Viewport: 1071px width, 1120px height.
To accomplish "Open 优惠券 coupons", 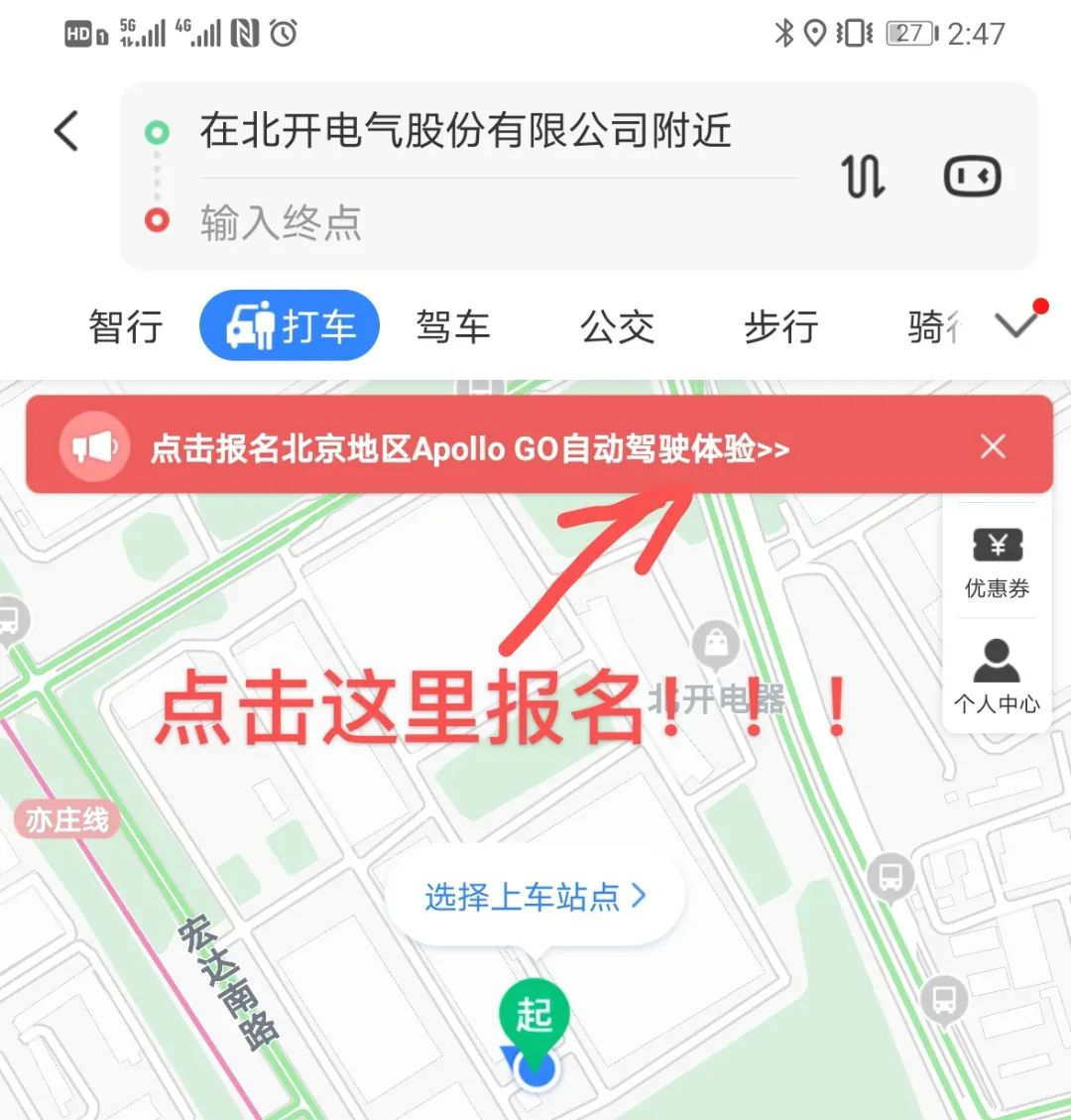I will coord(997,561).
